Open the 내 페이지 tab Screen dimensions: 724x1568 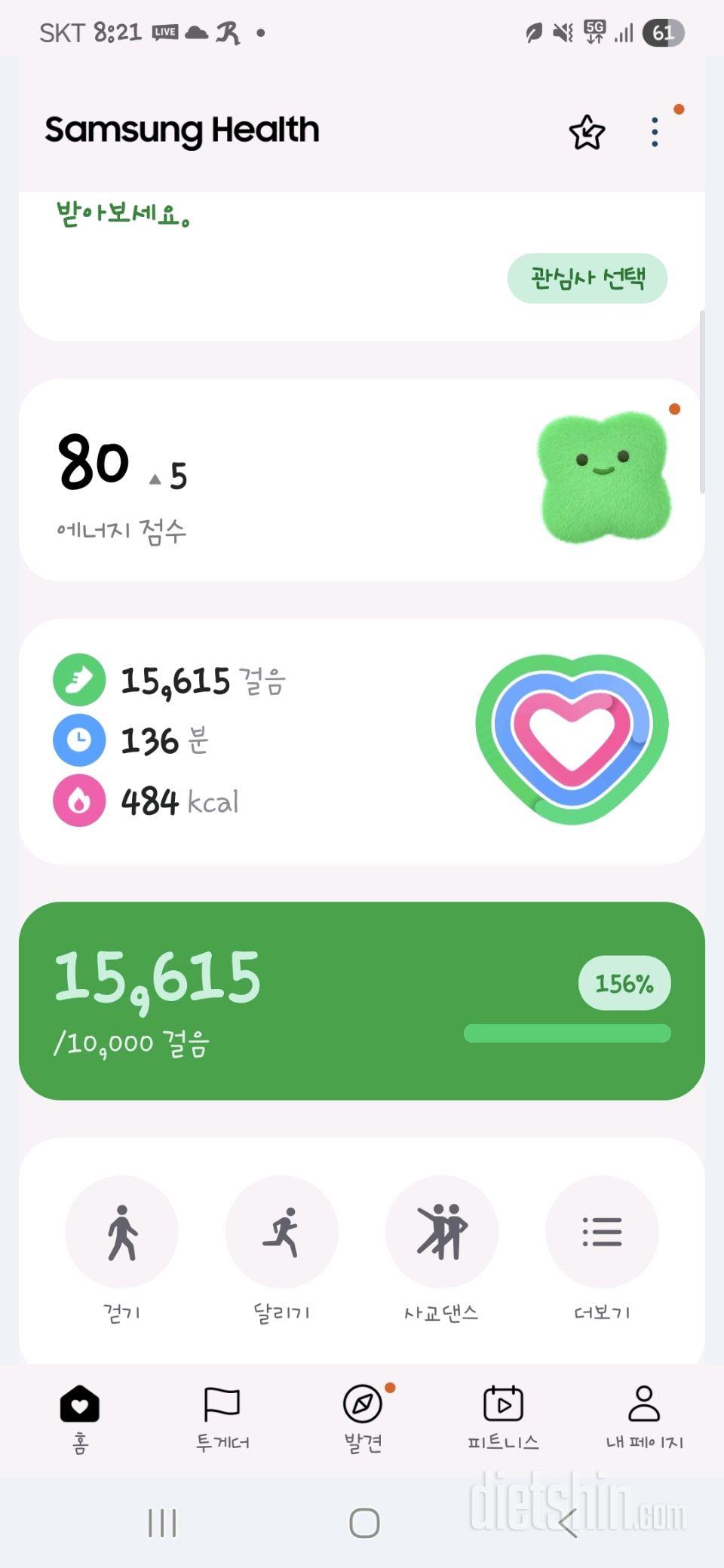(x=644, y=1417)
